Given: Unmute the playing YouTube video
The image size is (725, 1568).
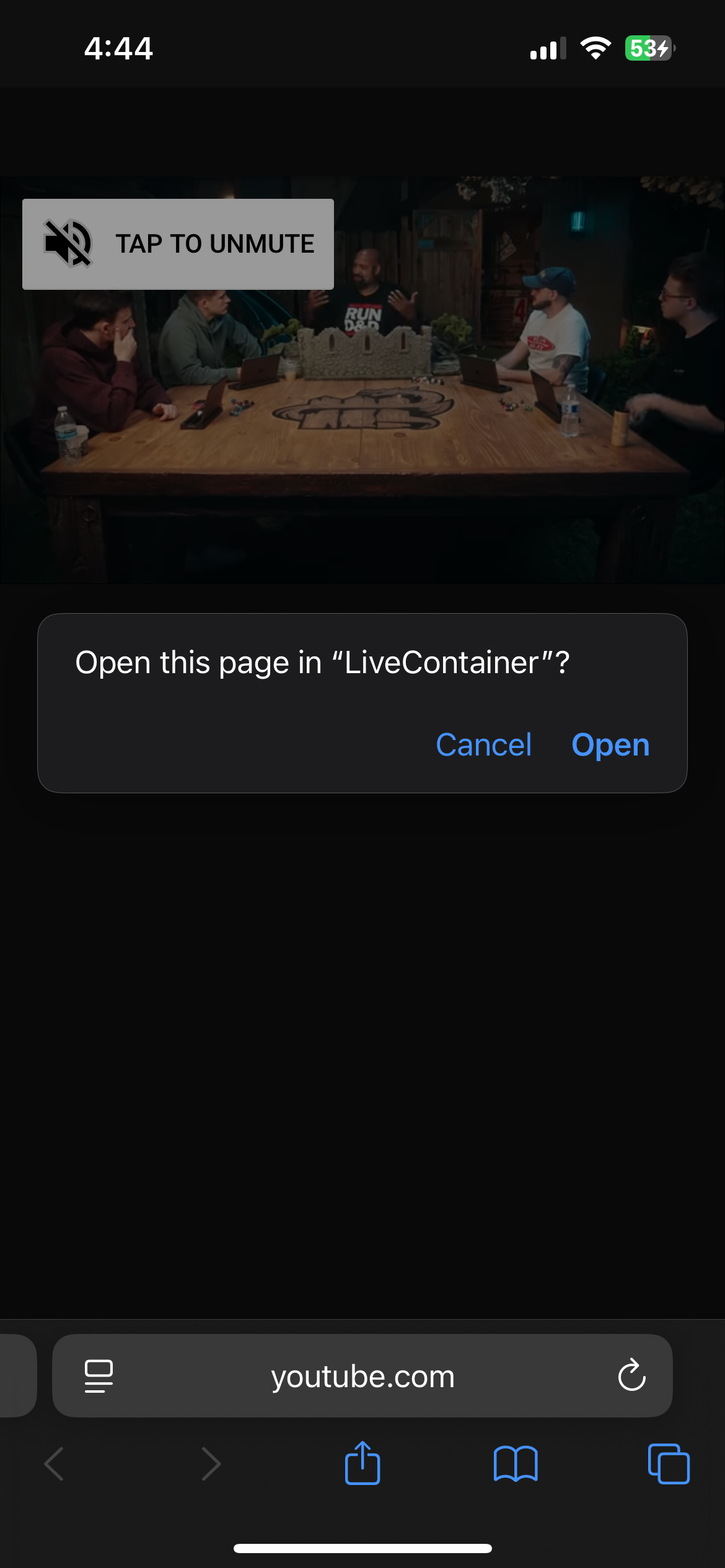Looking at the screenshot, I should [178, 243].
